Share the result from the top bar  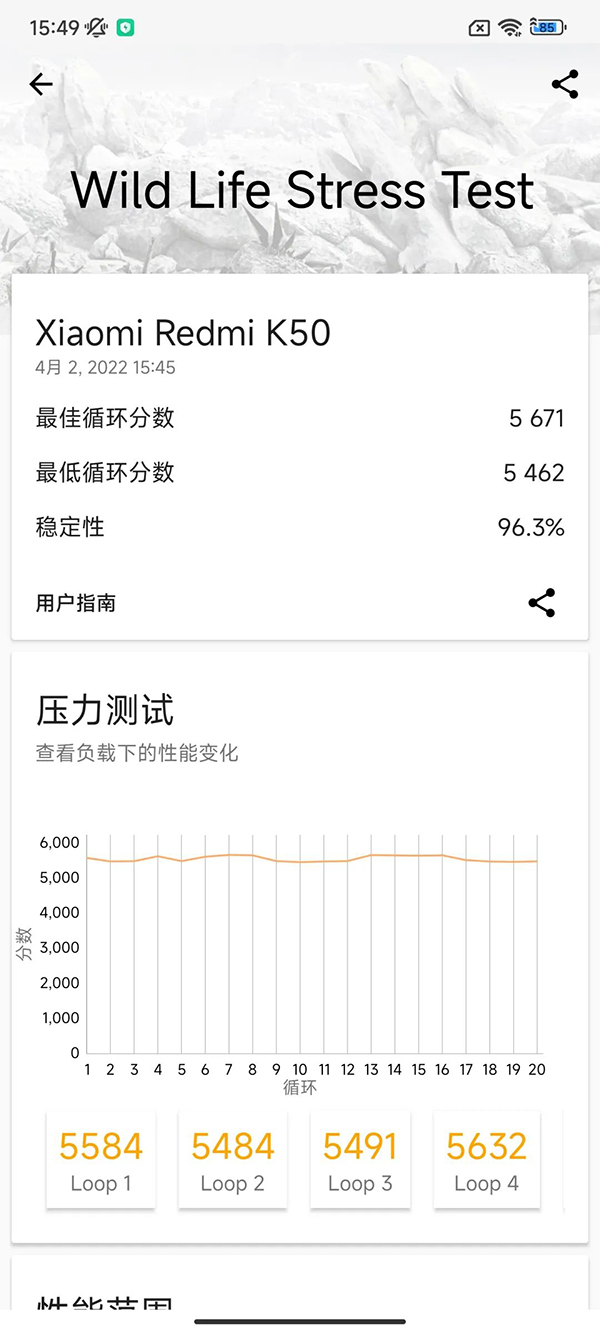[565, 85]
